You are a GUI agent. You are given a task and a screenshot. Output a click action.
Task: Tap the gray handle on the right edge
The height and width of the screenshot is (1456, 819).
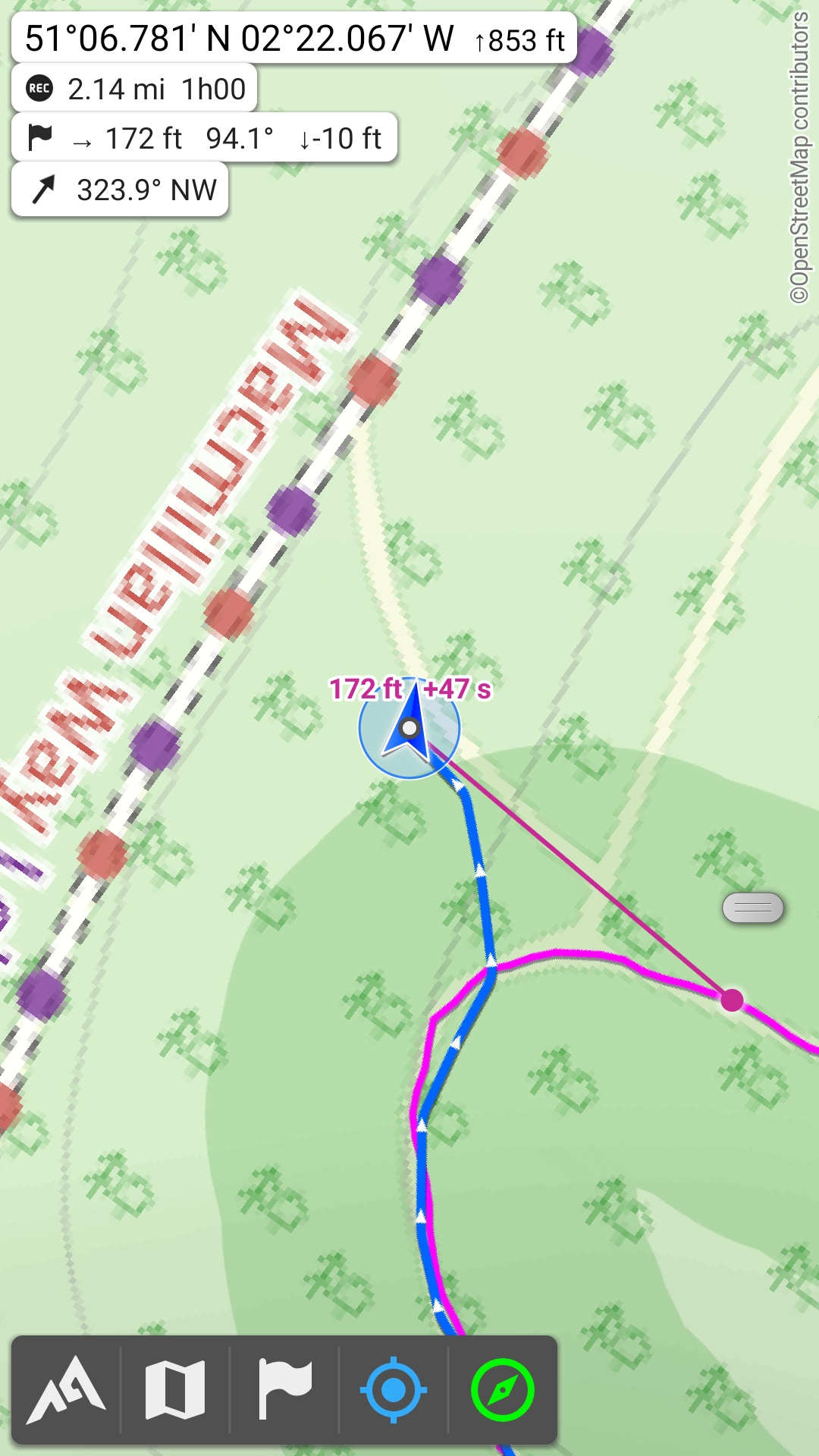pos(752,907)
